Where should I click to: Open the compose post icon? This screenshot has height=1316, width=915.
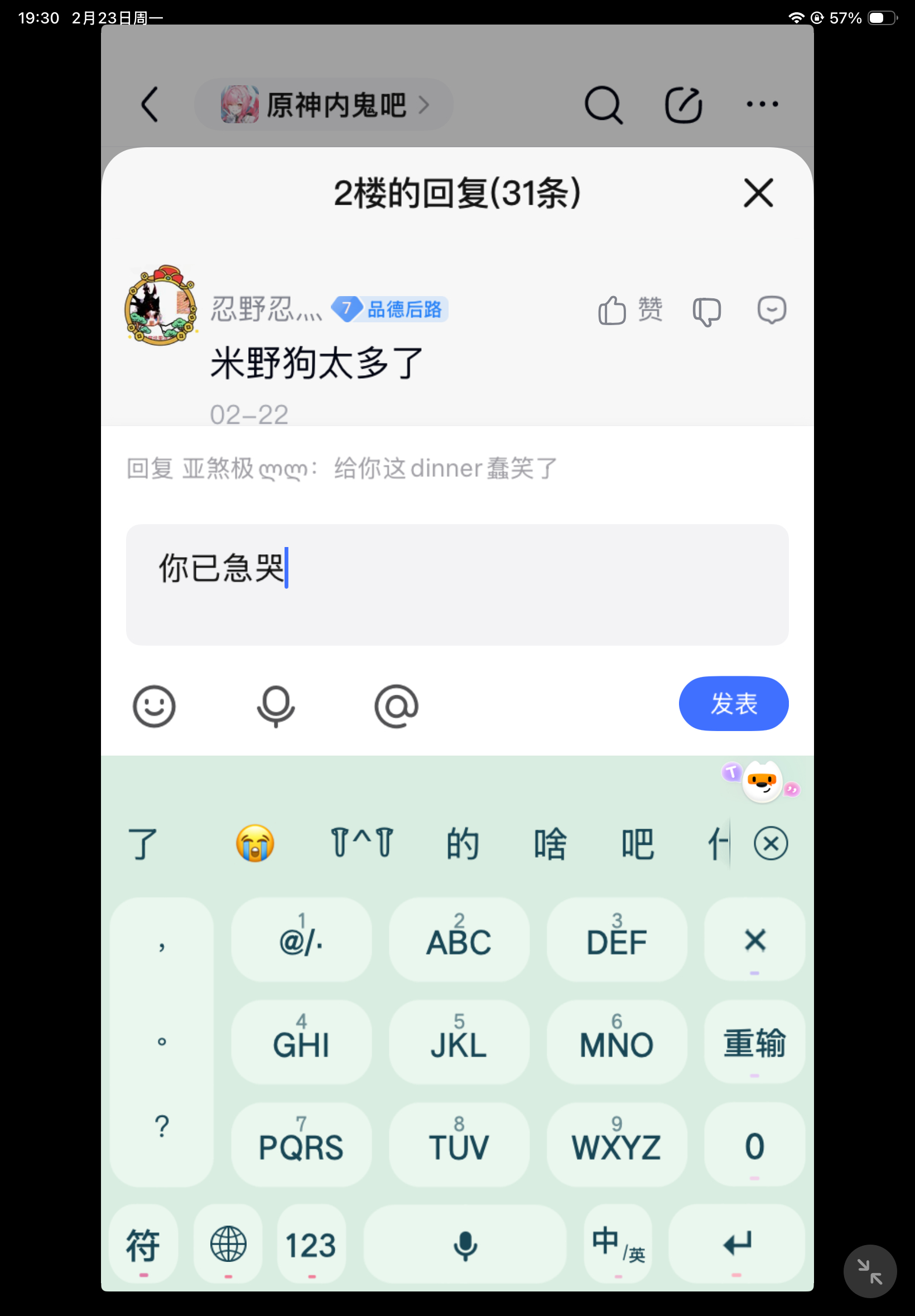683,105
